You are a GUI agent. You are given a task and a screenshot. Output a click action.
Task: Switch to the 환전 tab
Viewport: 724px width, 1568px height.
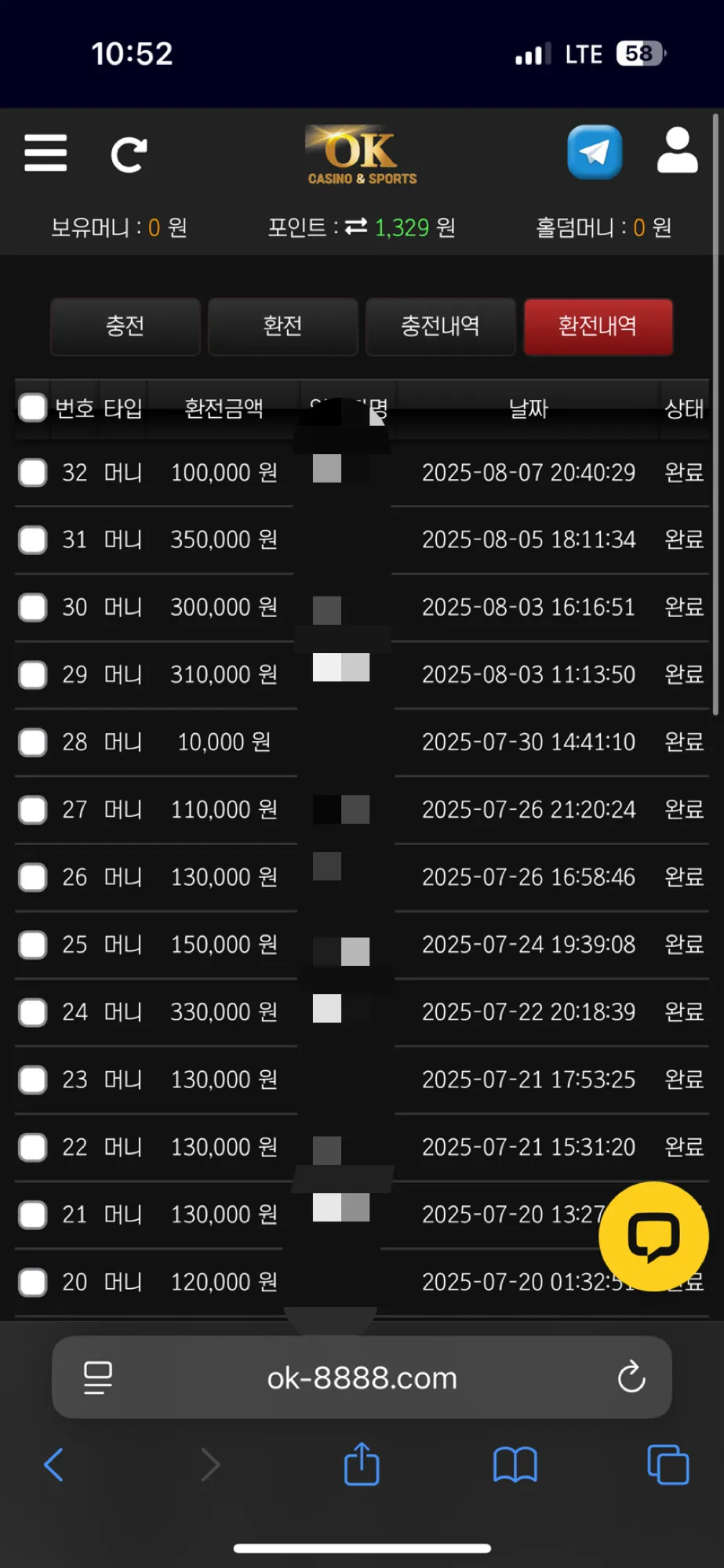tap(283, 326)
